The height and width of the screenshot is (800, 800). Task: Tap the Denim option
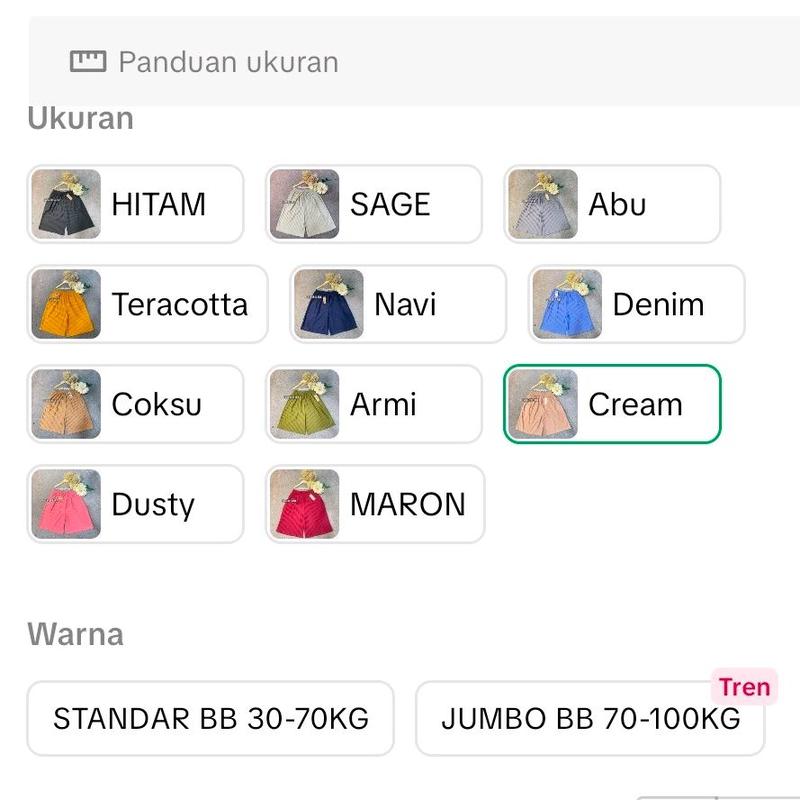(636, 304)
